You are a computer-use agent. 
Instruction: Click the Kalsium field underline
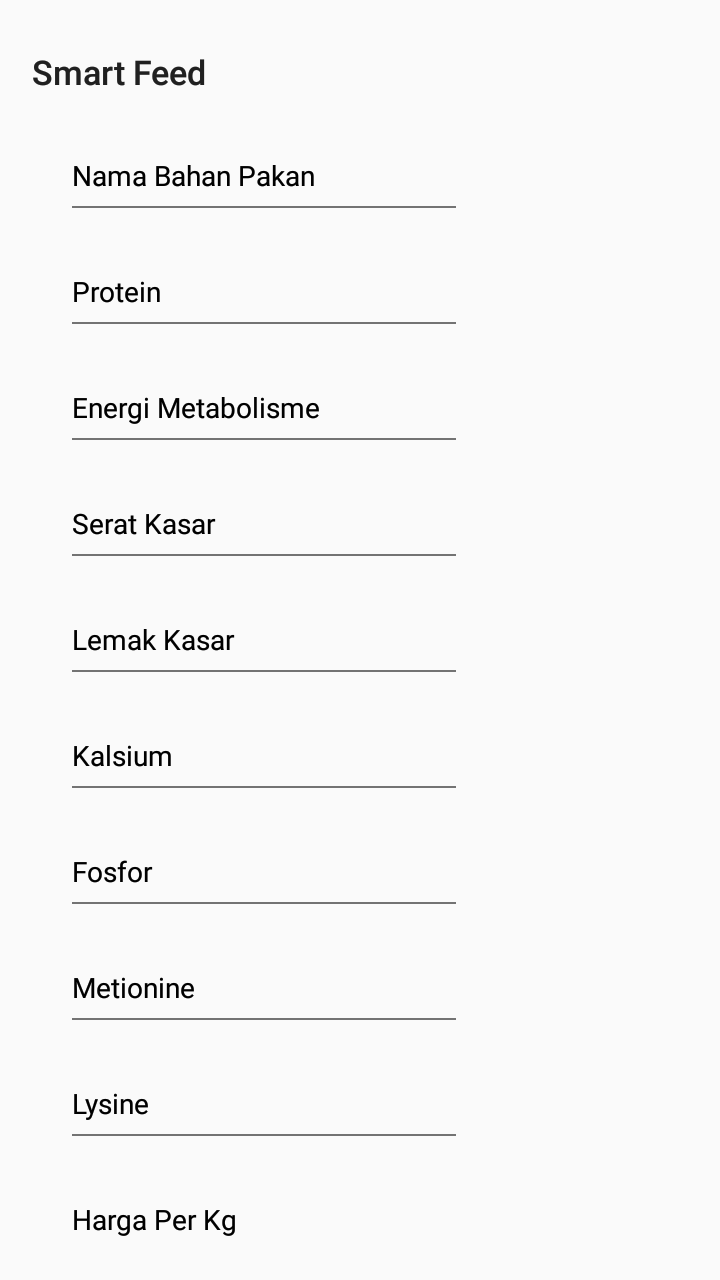click(263, 788)
